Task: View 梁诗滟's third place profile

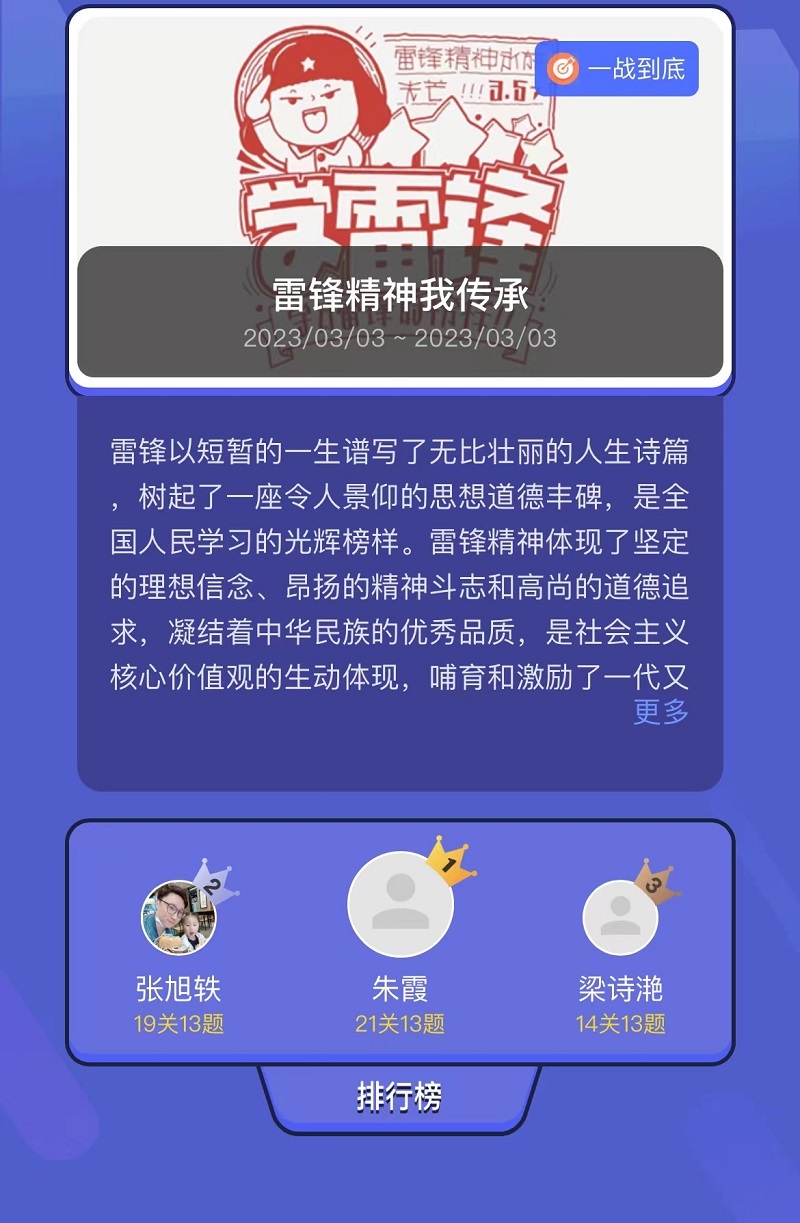Action: pyautogui.click(x=620, y=917)
